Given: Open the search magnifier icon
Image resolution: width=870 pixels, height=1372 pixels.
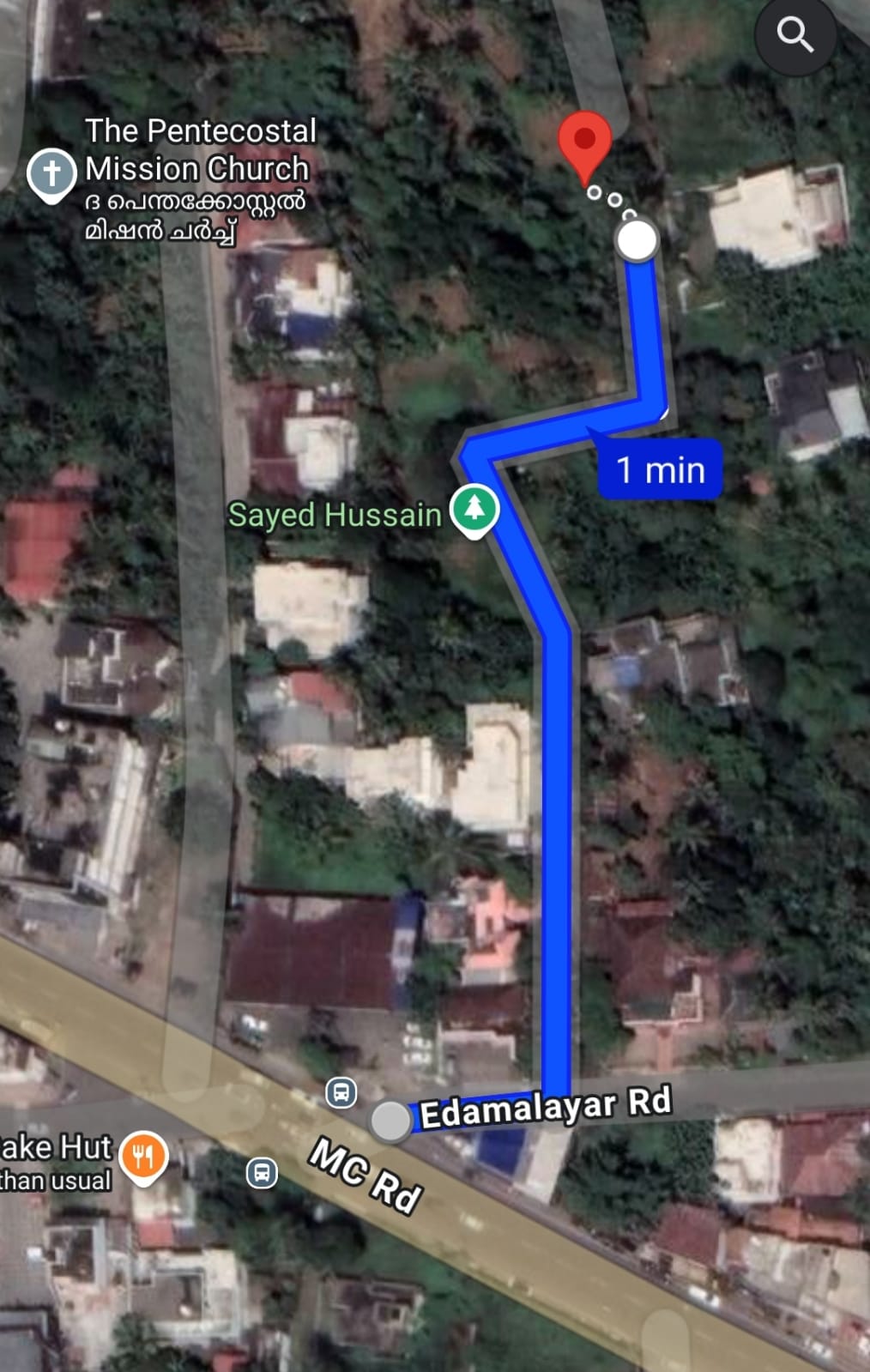Looking at the screenshot, I should coord(795,36).
